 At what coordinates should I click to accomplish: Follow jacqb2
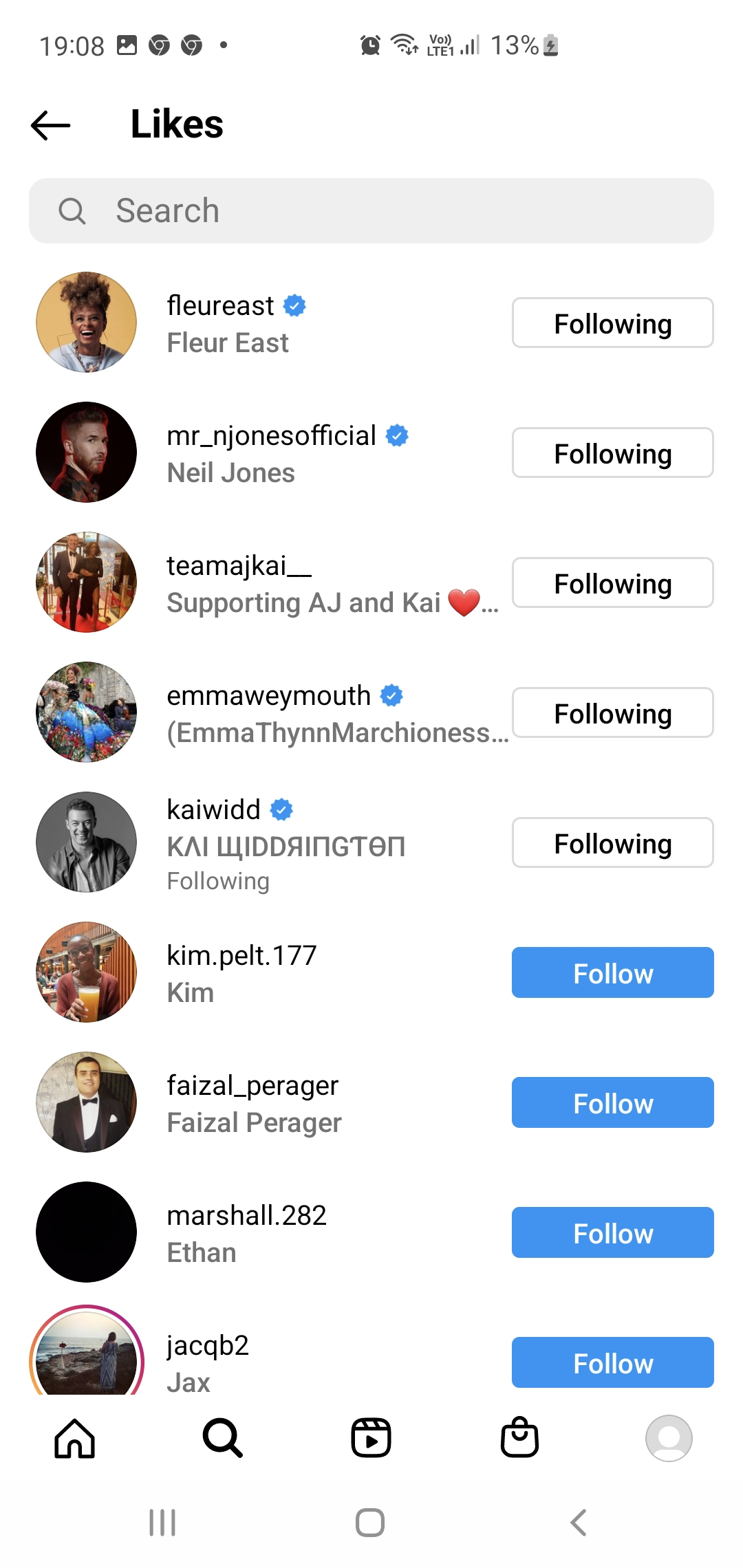(612, 1362)
